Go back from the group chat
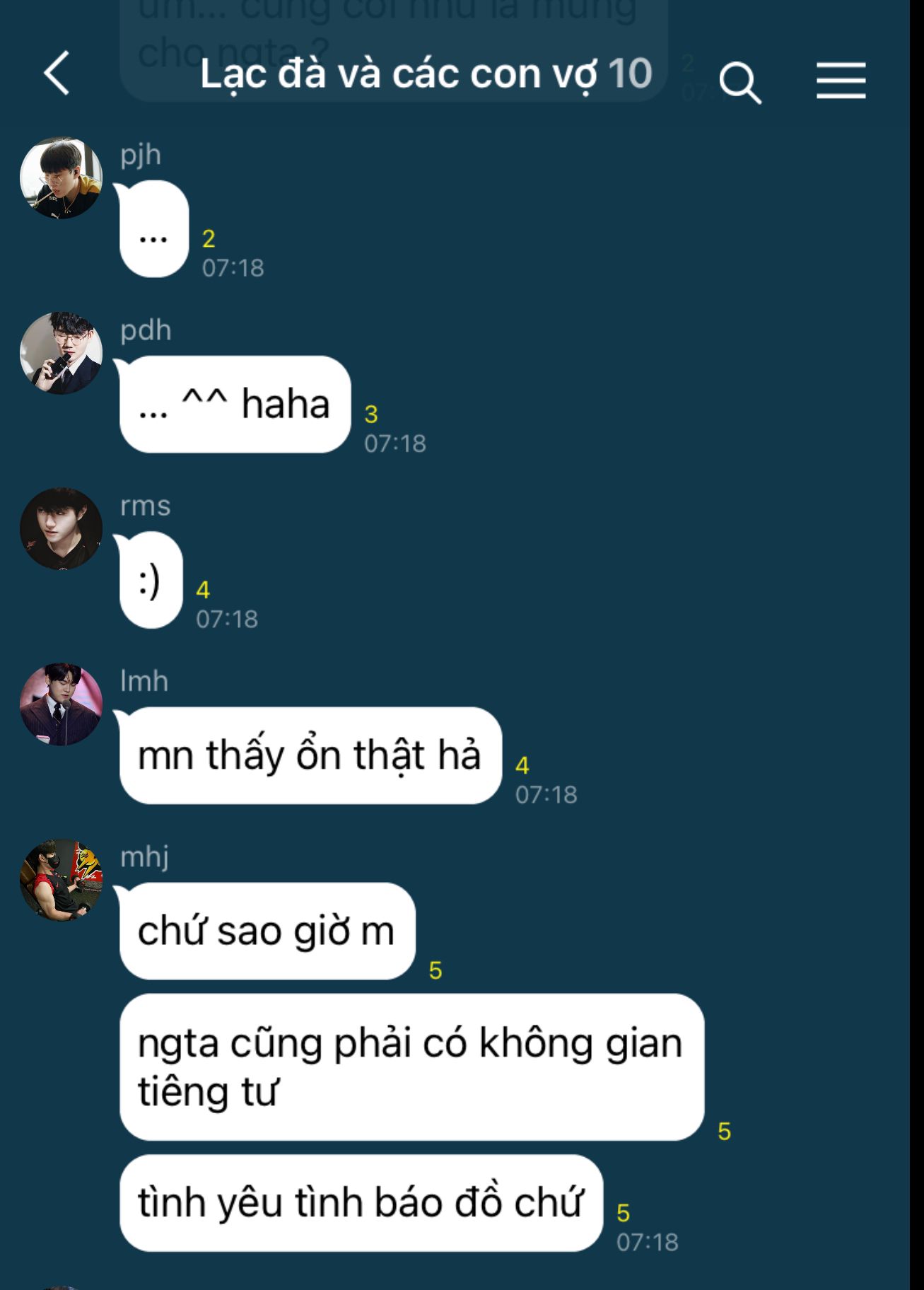The image size is (924, 1290). point(57,73)
